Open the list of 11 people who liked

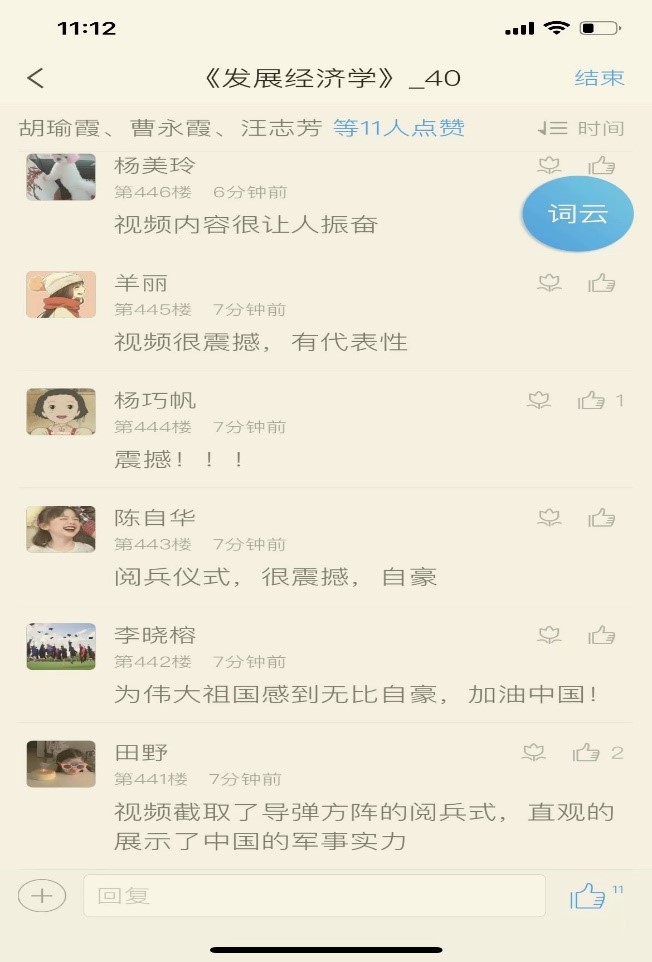398,128
